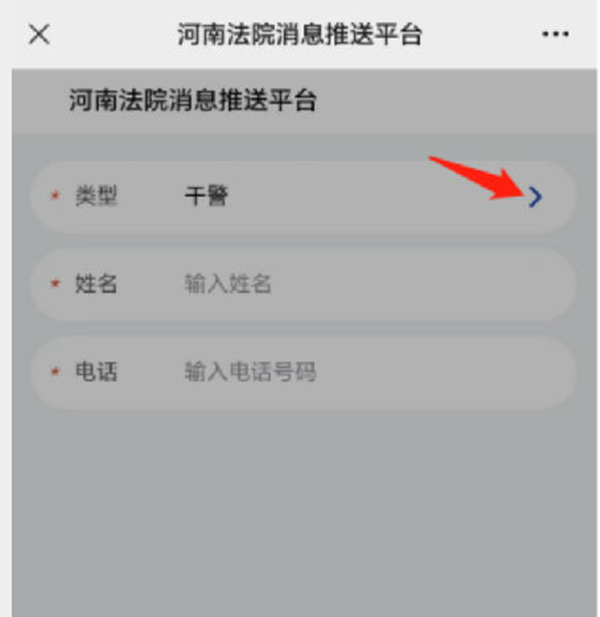The height and width of the screenshot is (617, 600).
Task: Close the 河南法院消息推送平台 page
Action: click(x=38, y=34)
